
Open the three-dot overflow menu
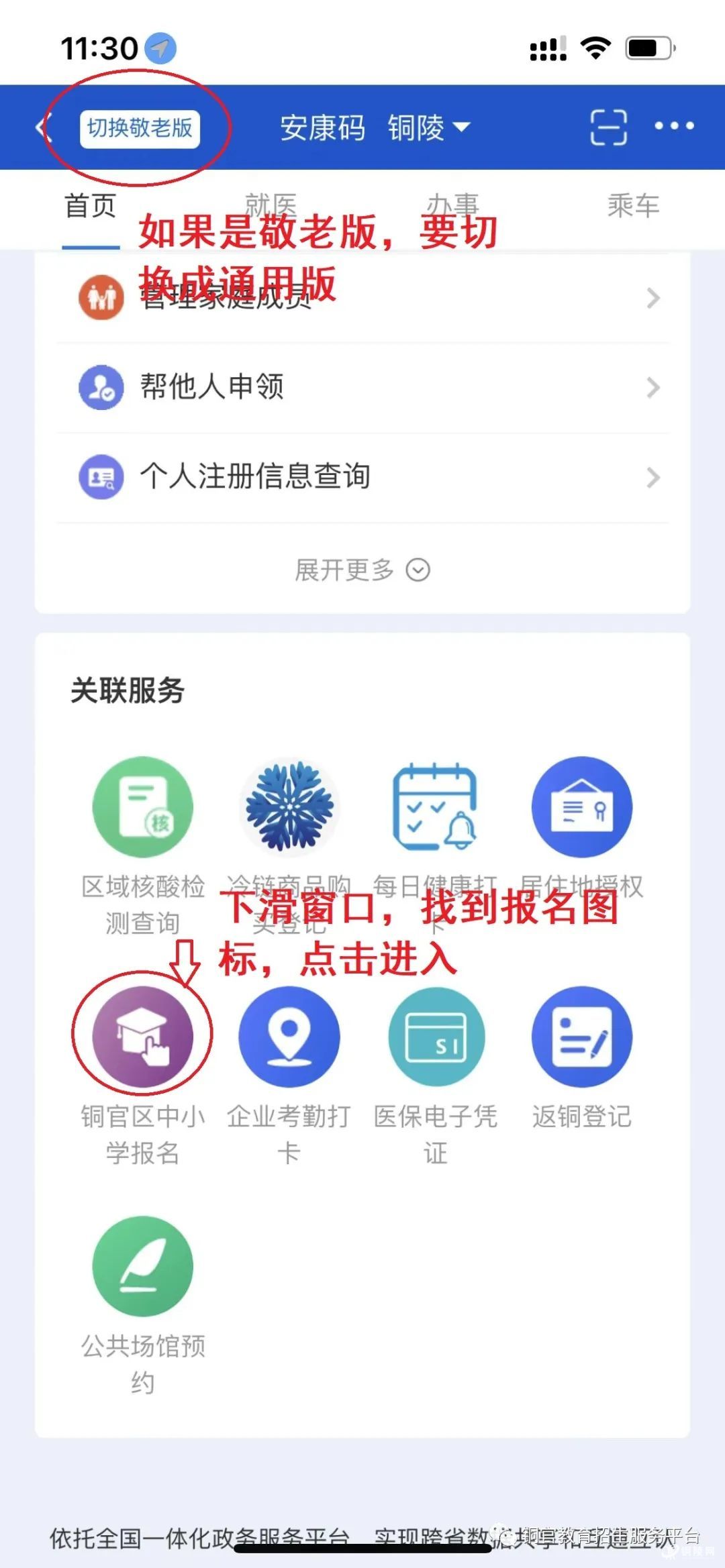[x=674, y=126]
